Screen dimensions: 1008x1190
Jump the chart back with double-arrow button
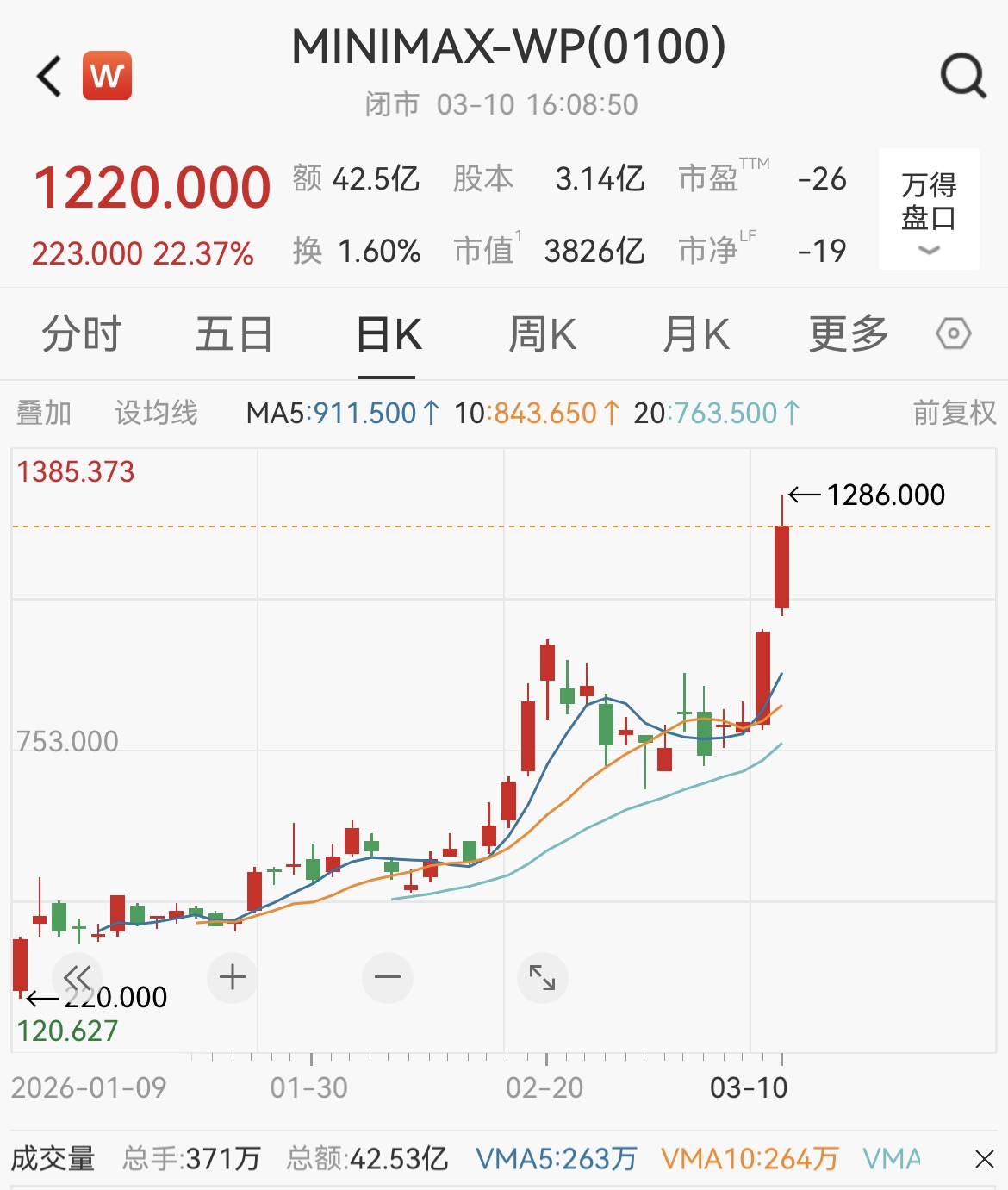(x=77, y=978)
